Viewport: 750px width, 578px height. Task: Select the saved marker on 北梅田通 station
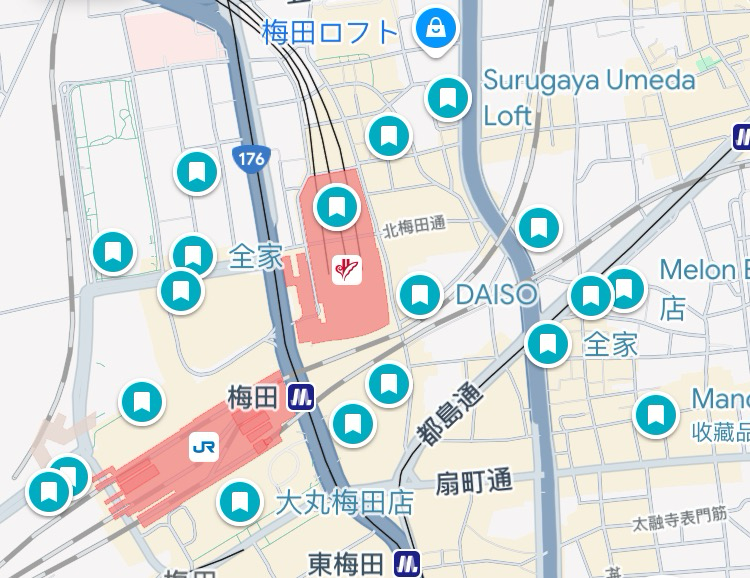coord(337,208)
